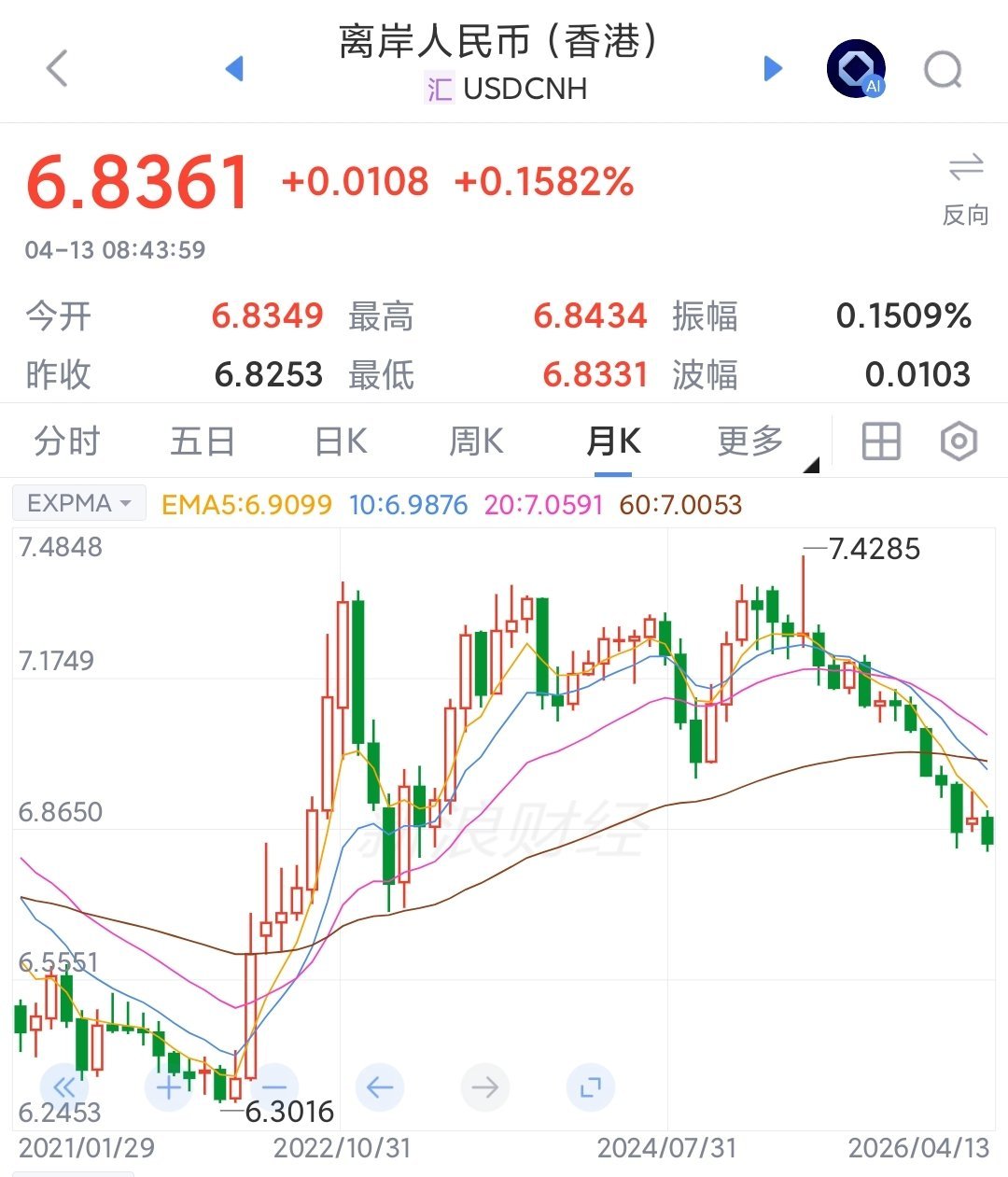
Task: Expand the EXPMA indicator dropdown
Action: click(x=78, y=502)
